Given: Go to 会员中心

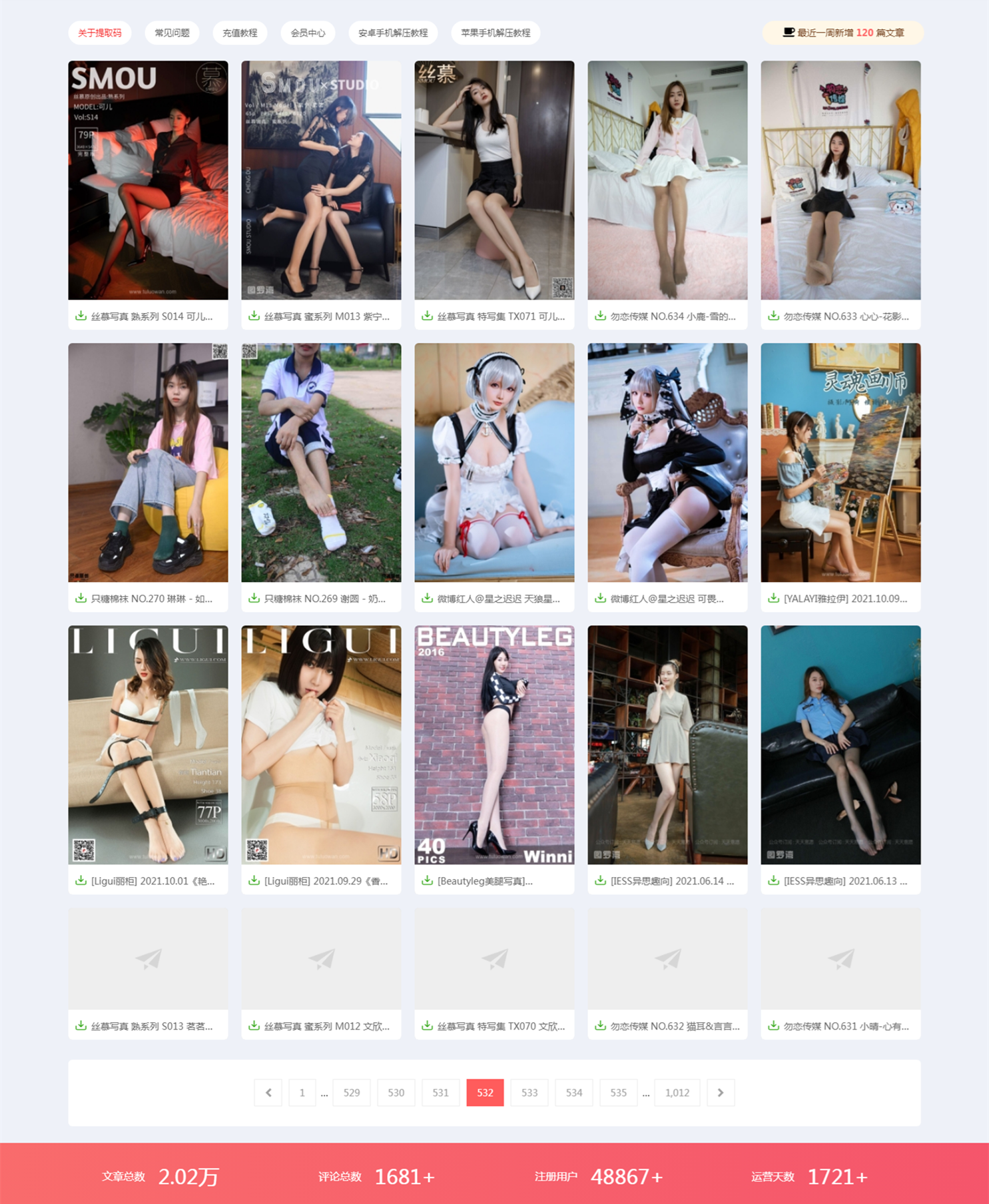Looking at the screenshot, I should coord(308,33).
